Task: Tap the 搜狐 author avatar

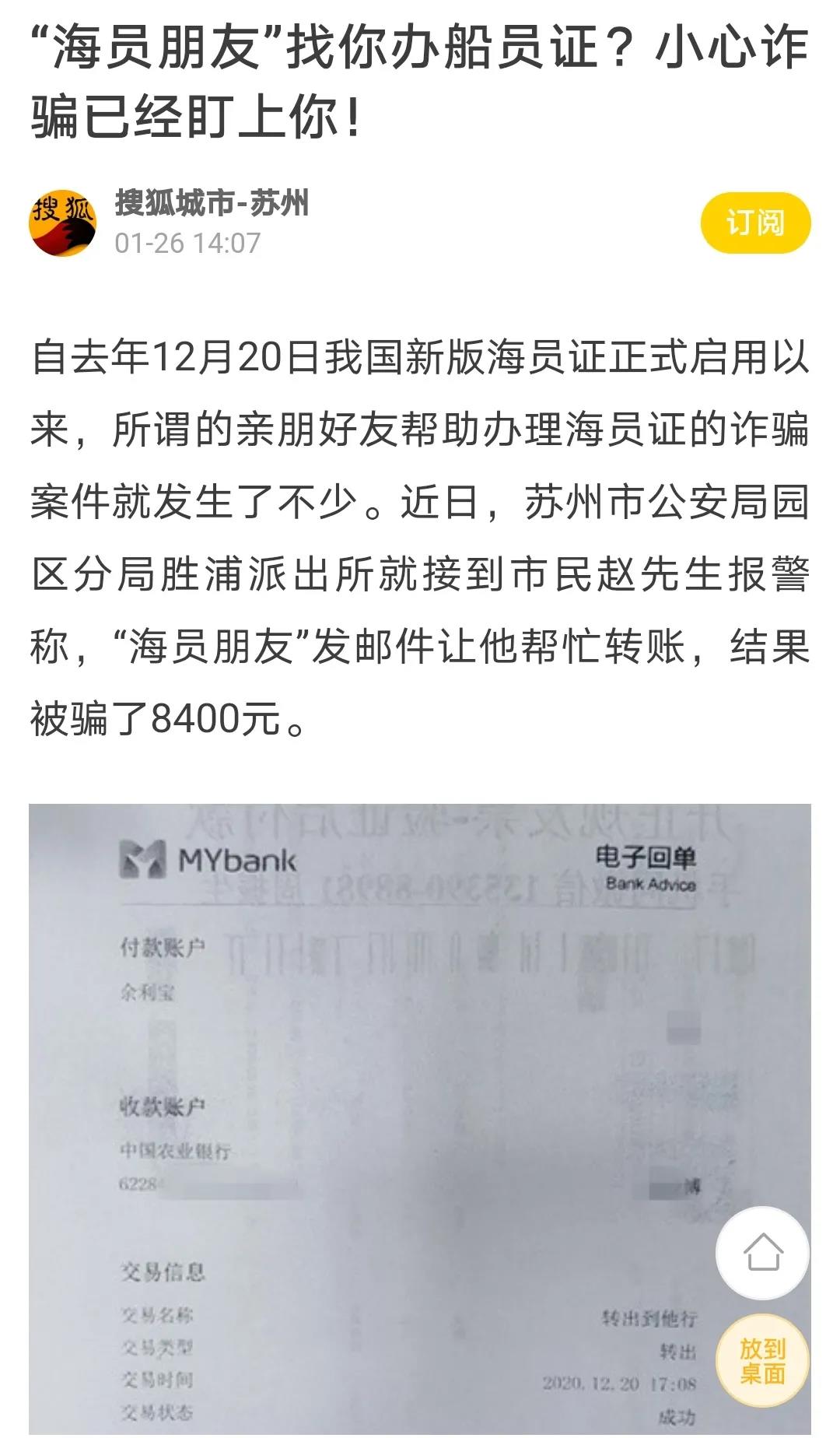Action: point(63,223)
